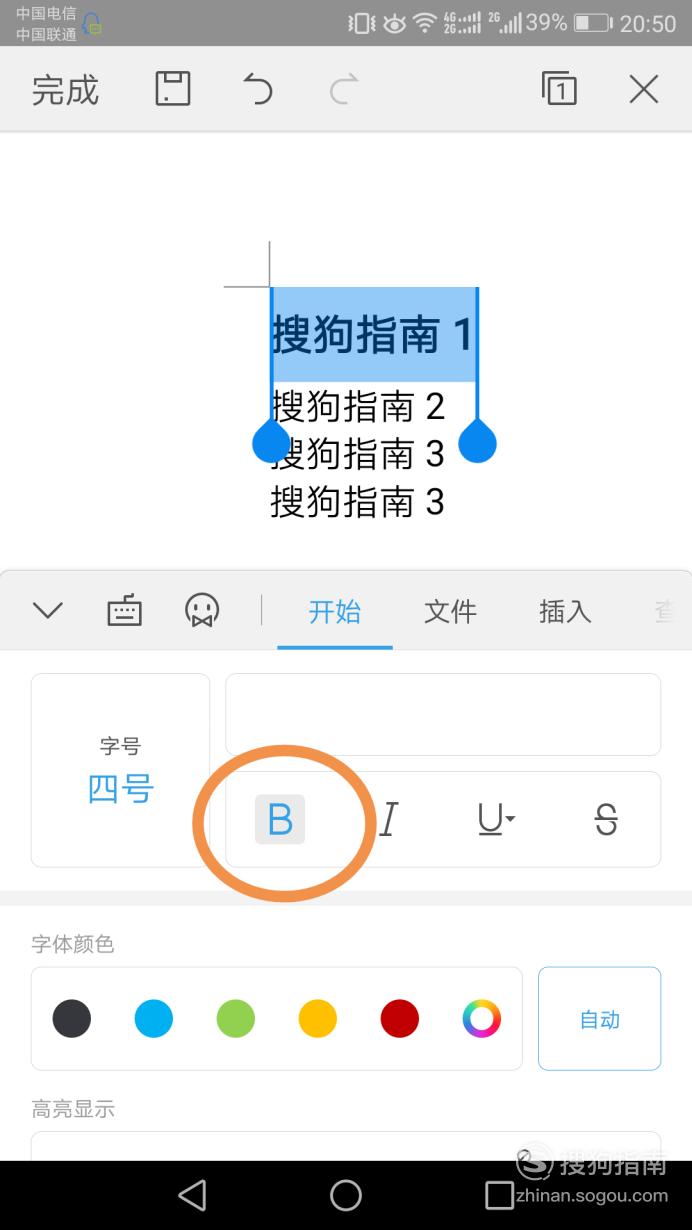Undo the last edit
Viewport: 692px width, 1230px height.
(258, 90)
